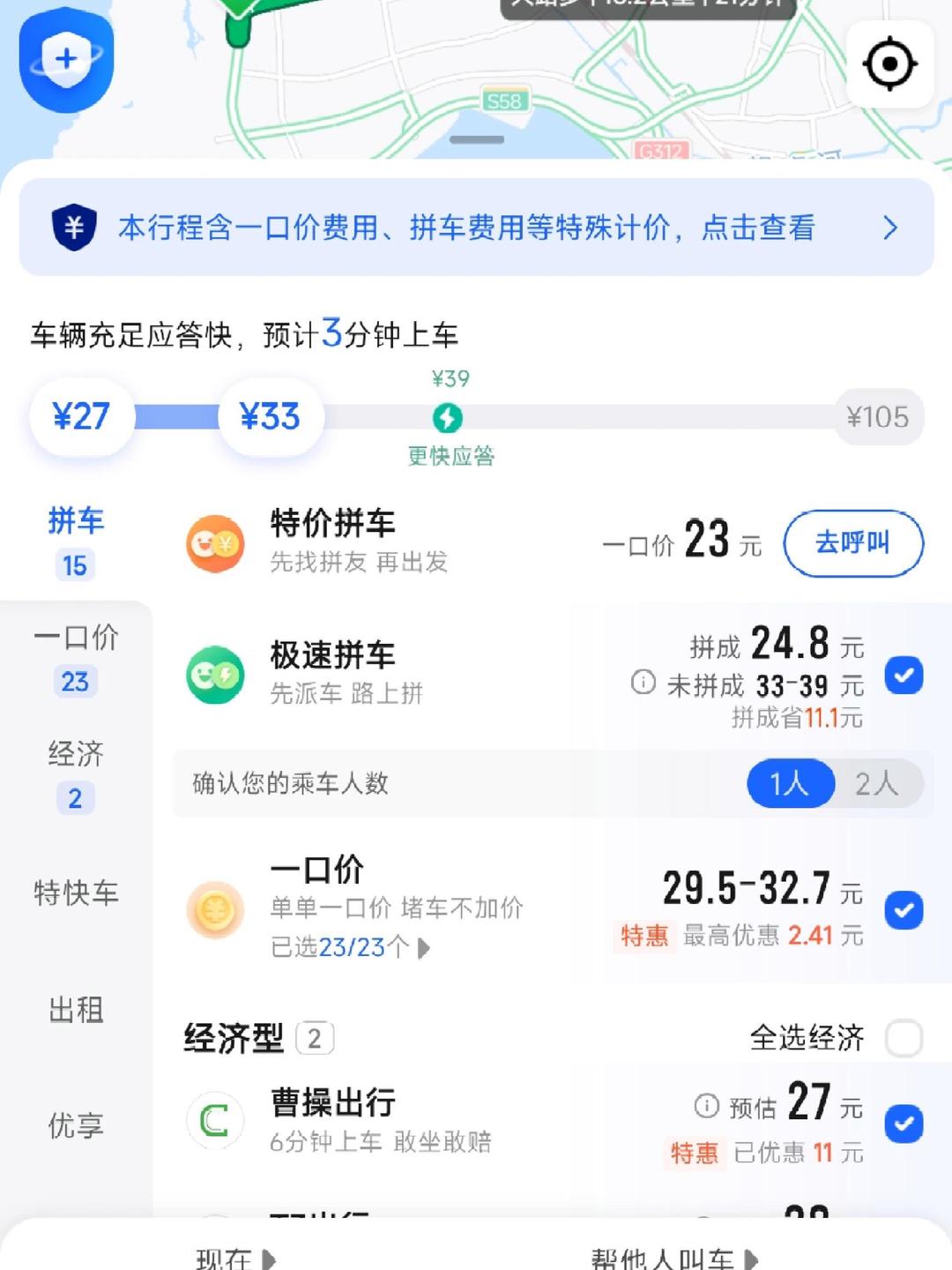Click the blue safety shield icon top left
The height and width of the screenshot is (1270, 952).
65,62
